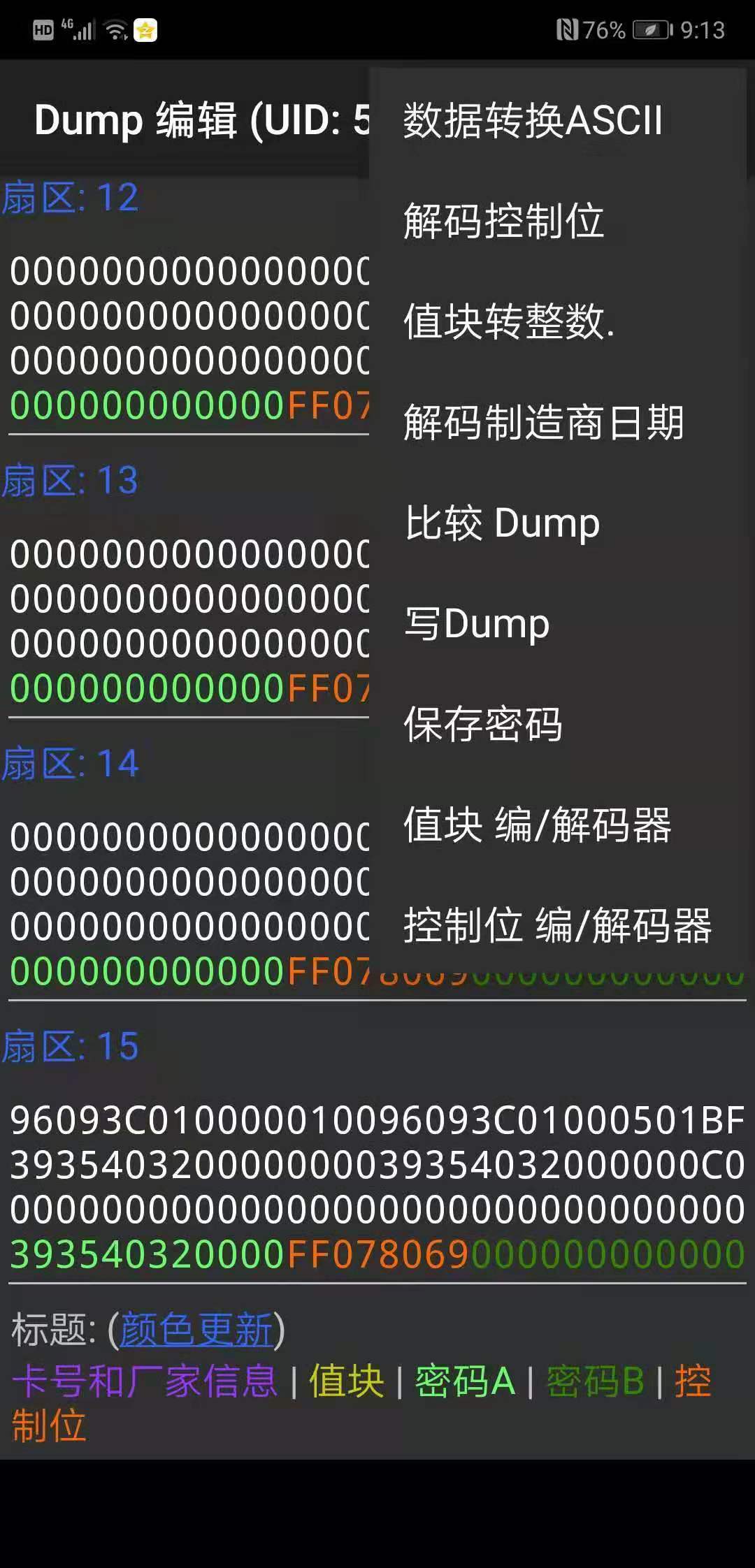Open 解码制造商日期
The image size is (755, 1568).
point(544,423)
